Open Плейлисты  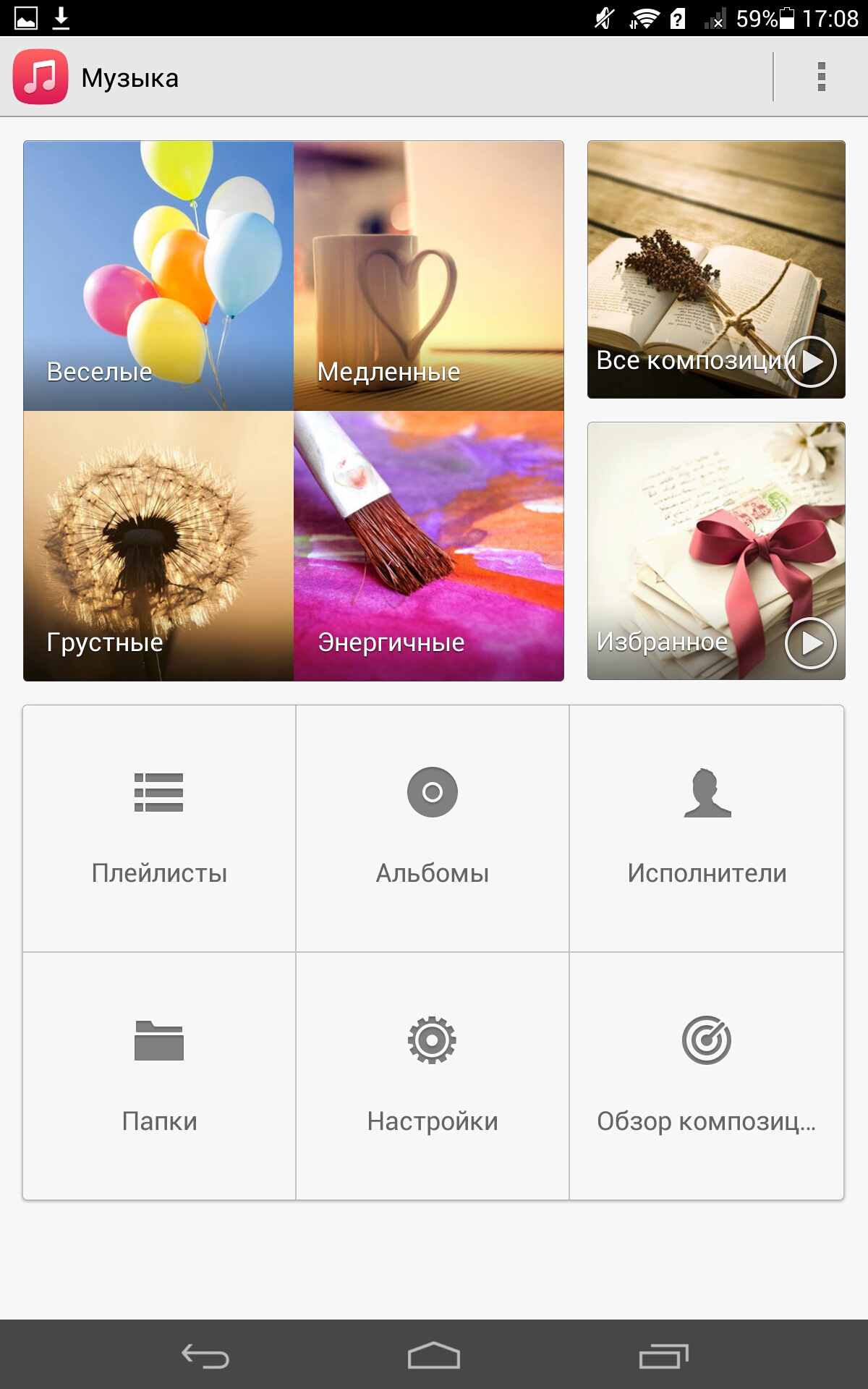tap(159, 828)
